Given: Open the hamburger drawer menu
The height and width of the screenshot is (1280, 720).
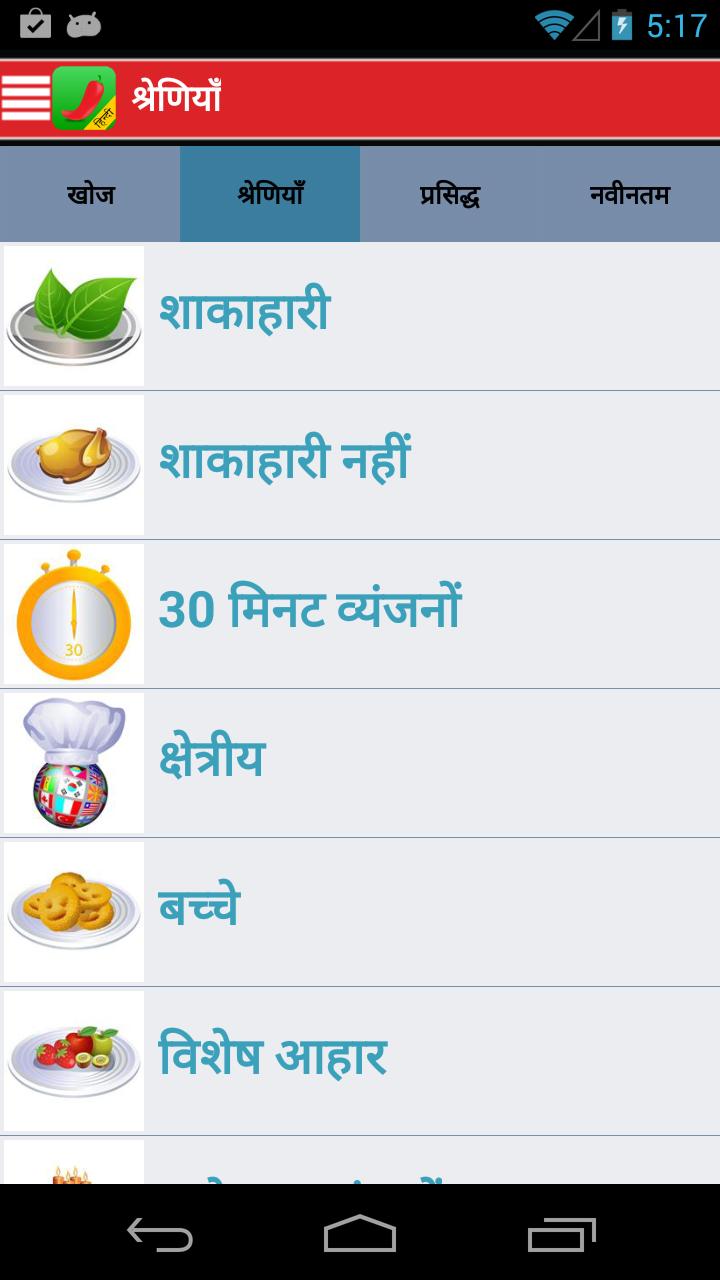Looking at the screenshot, I should (26, 98).
